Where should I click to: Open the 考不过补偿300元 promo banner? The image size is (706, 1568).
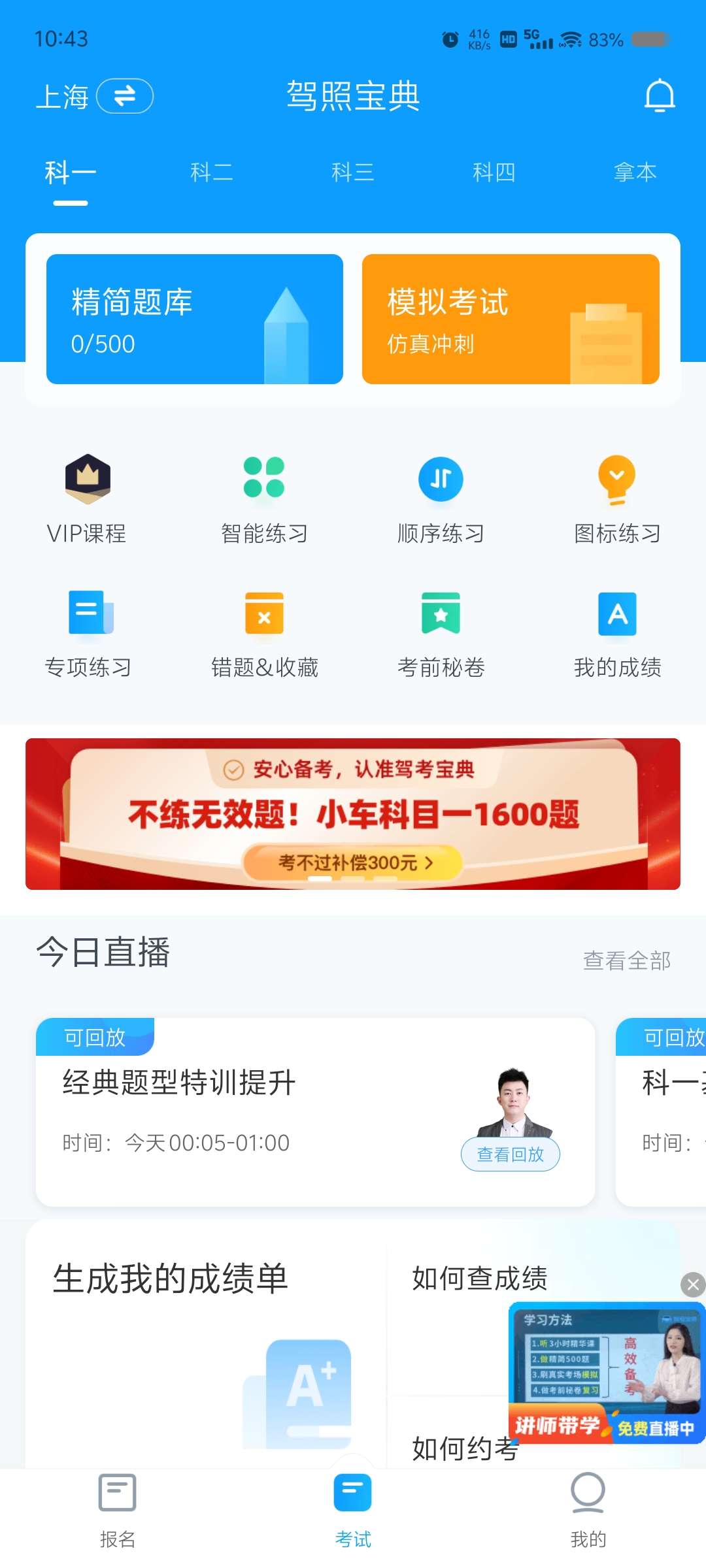(x=353, y=862)
